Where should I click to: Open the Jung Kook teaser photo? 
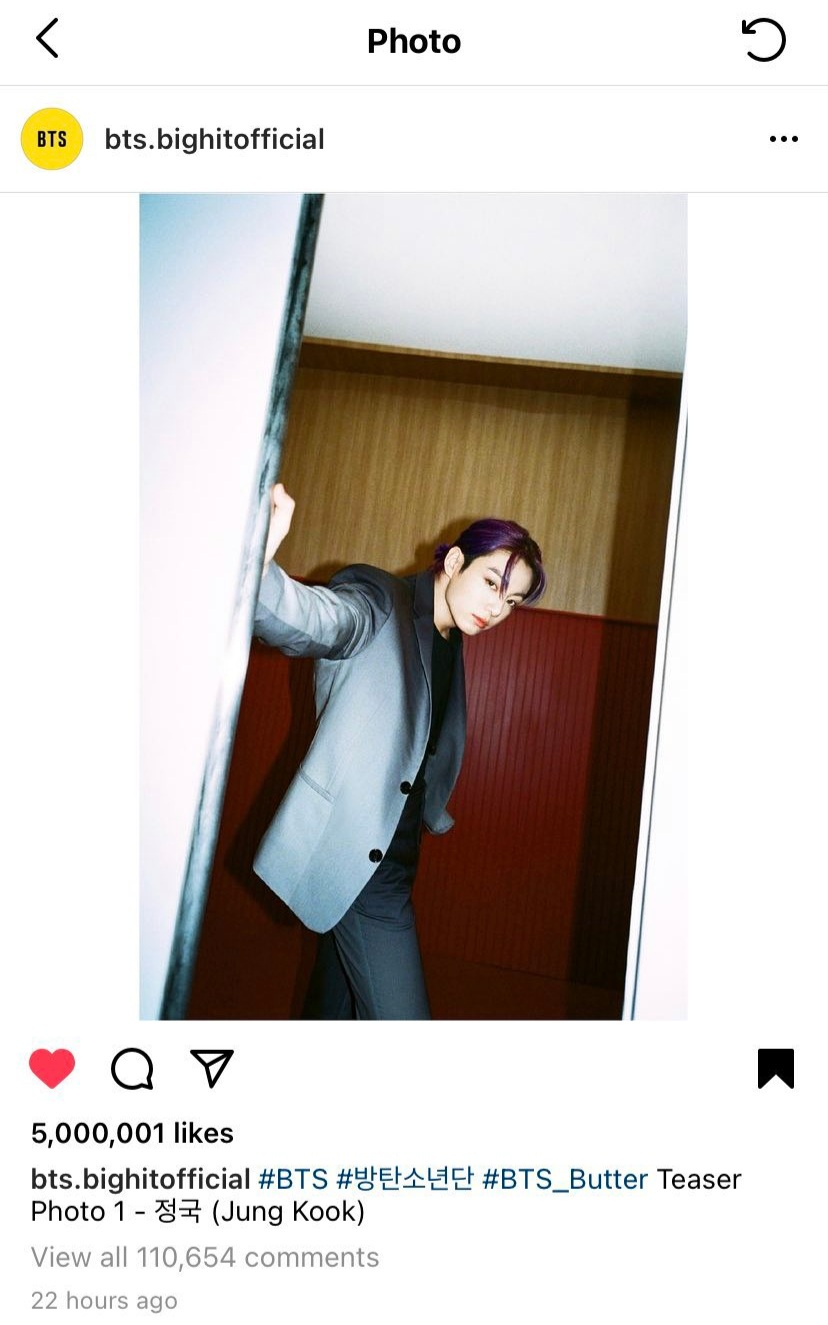point(413,606)
